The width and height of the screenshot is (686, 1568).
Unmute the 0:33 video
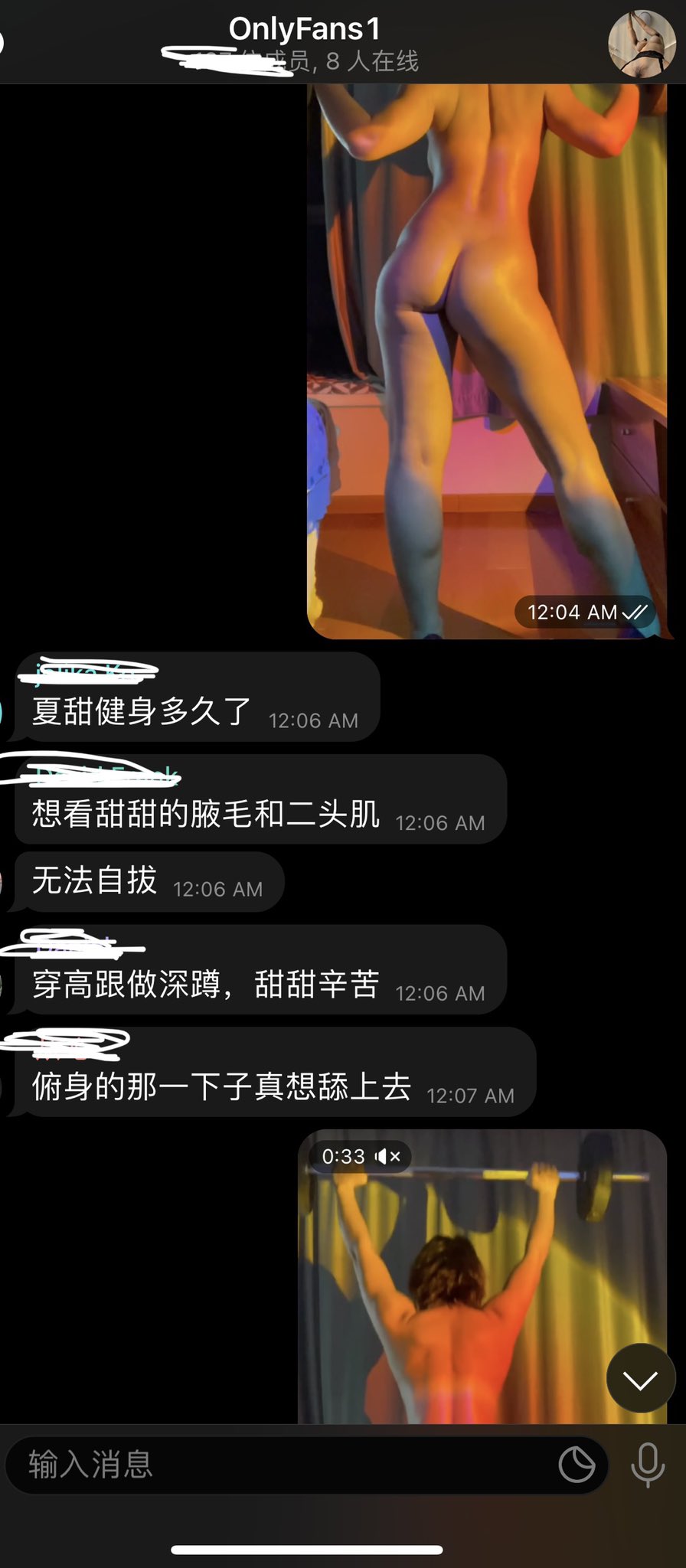(388, 1156)
